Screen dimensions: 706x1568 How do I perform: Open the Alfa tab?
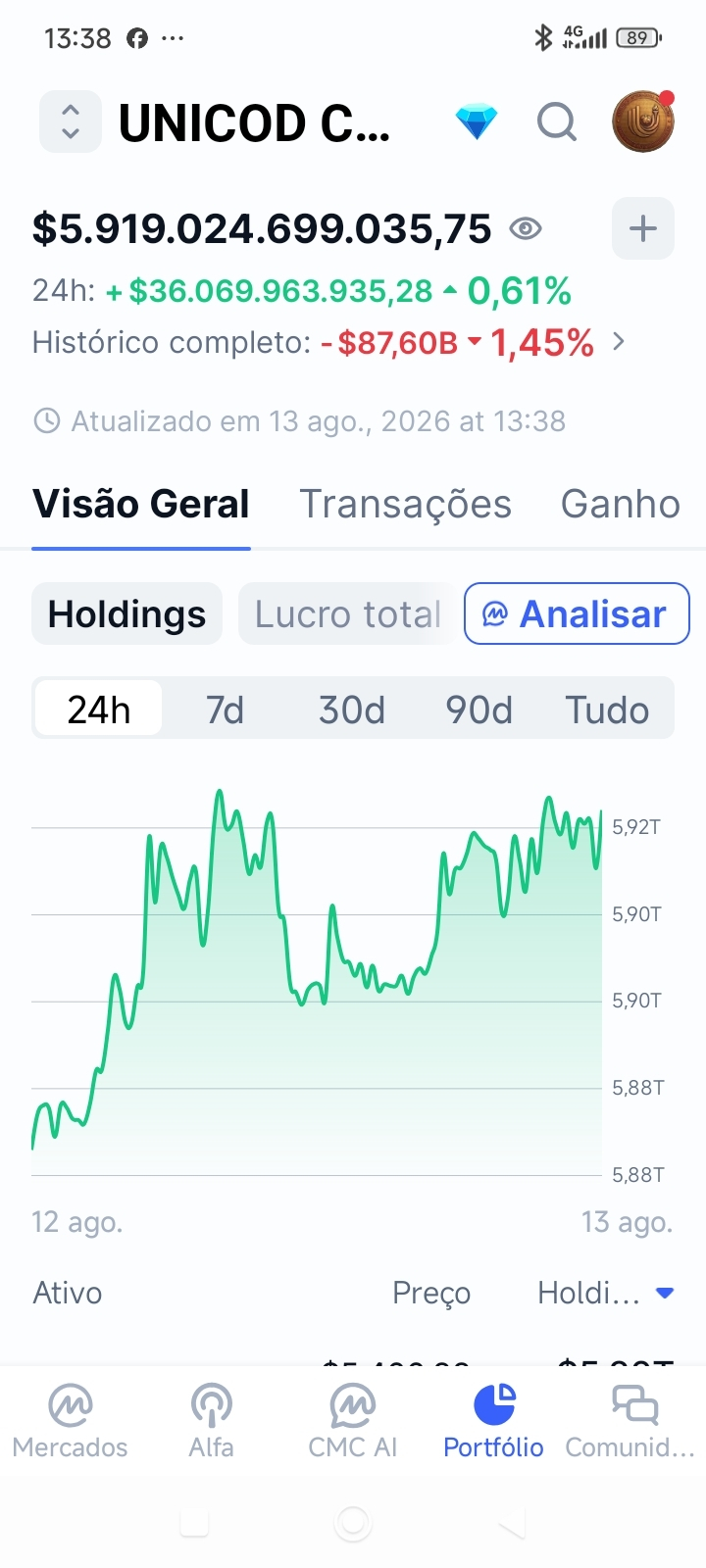coord(212,1421)
